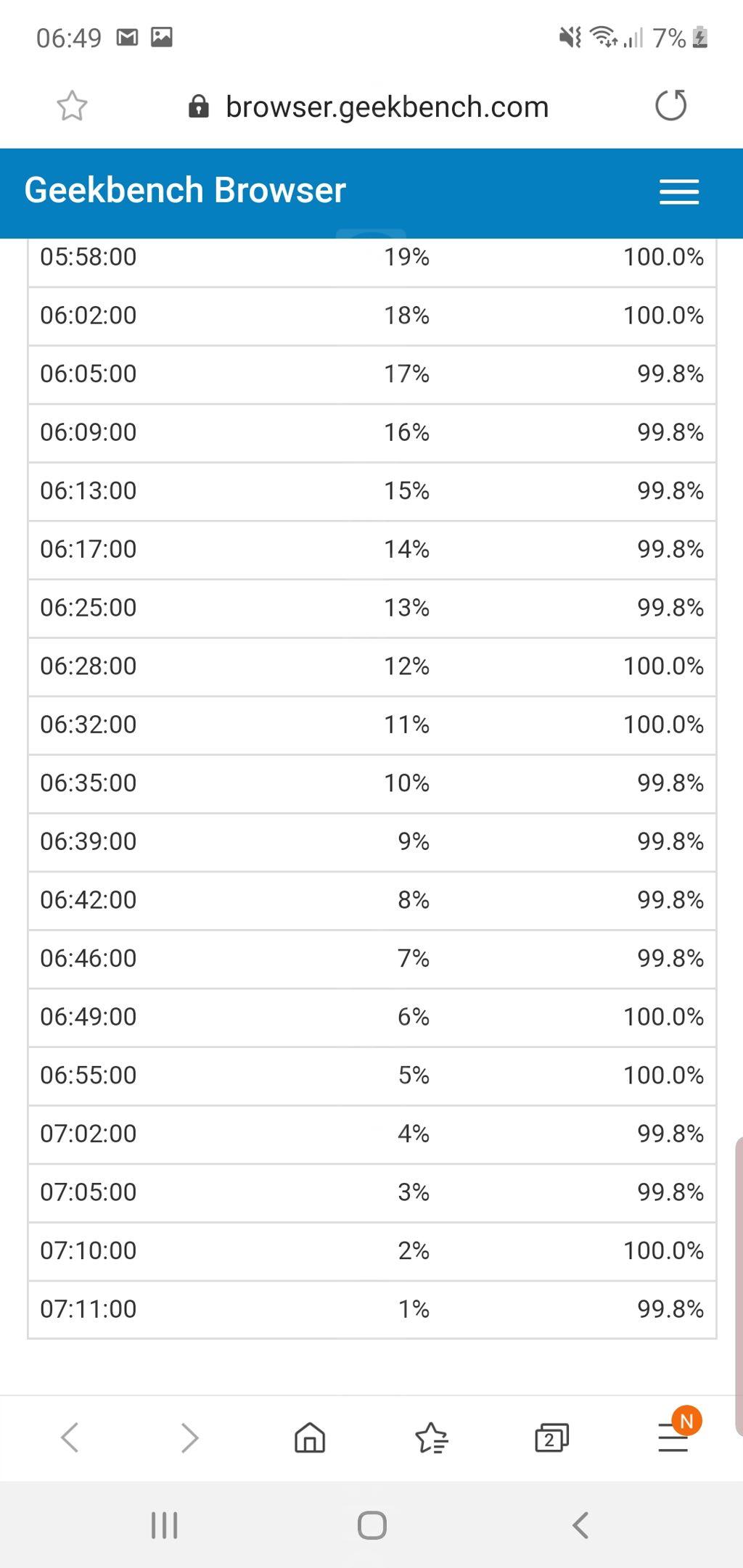View the two open tabs
The image size is (743, 1568).
551,1437
